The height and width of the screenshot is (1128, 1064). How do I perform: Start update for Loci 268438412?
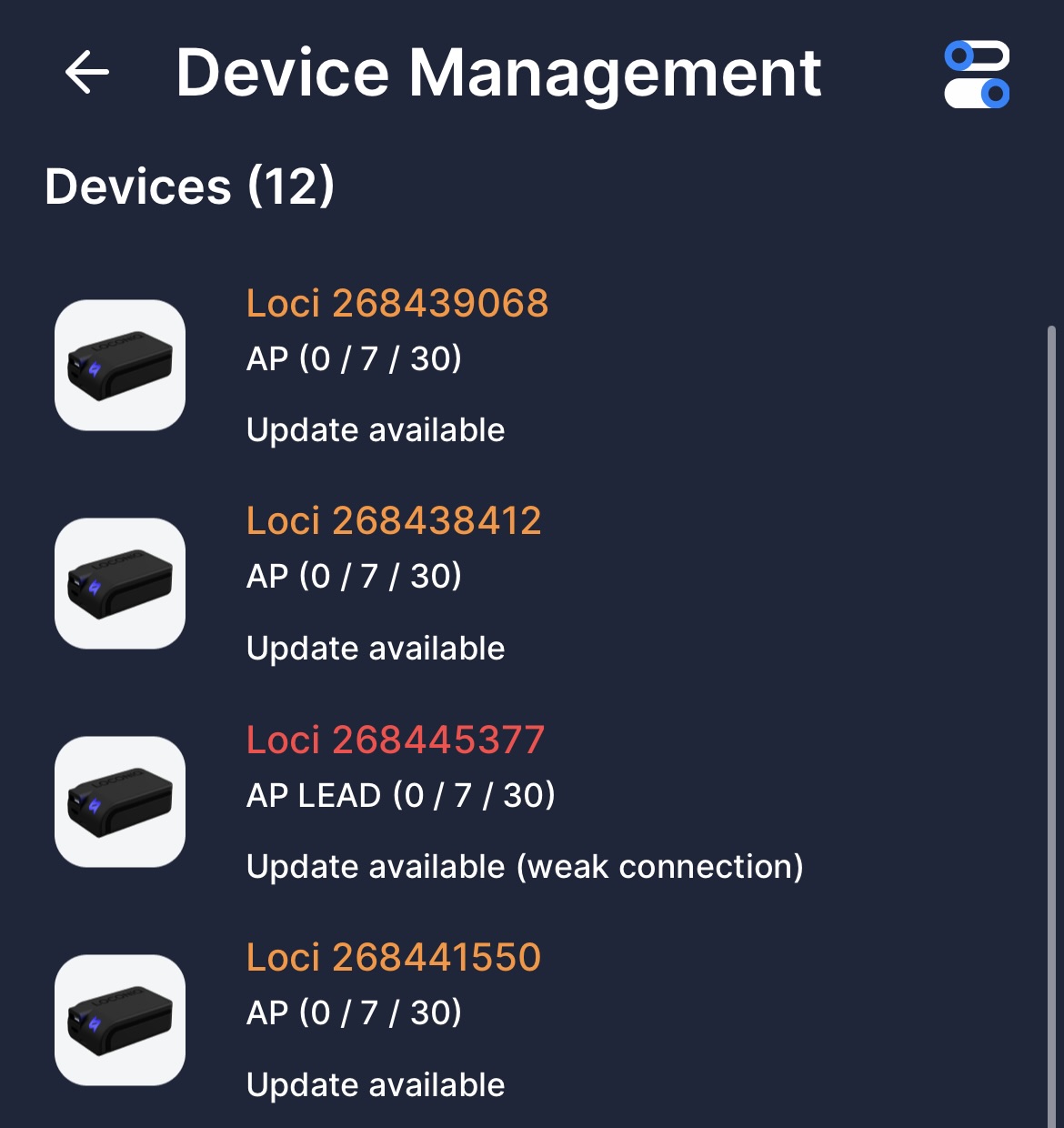tap(376, 648)
